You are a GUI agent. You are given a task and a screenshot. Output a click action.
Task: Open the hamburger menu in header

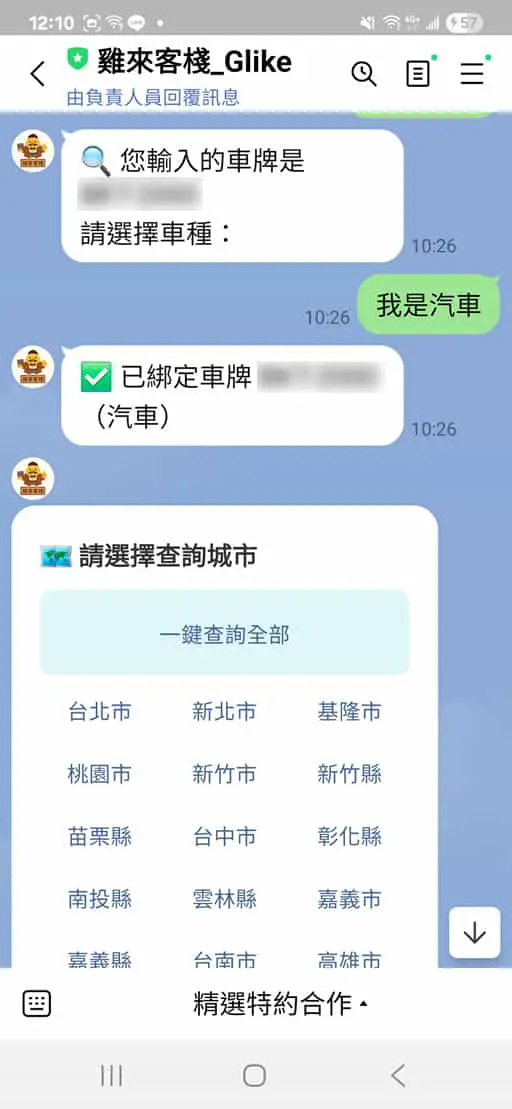click(472, 74)
